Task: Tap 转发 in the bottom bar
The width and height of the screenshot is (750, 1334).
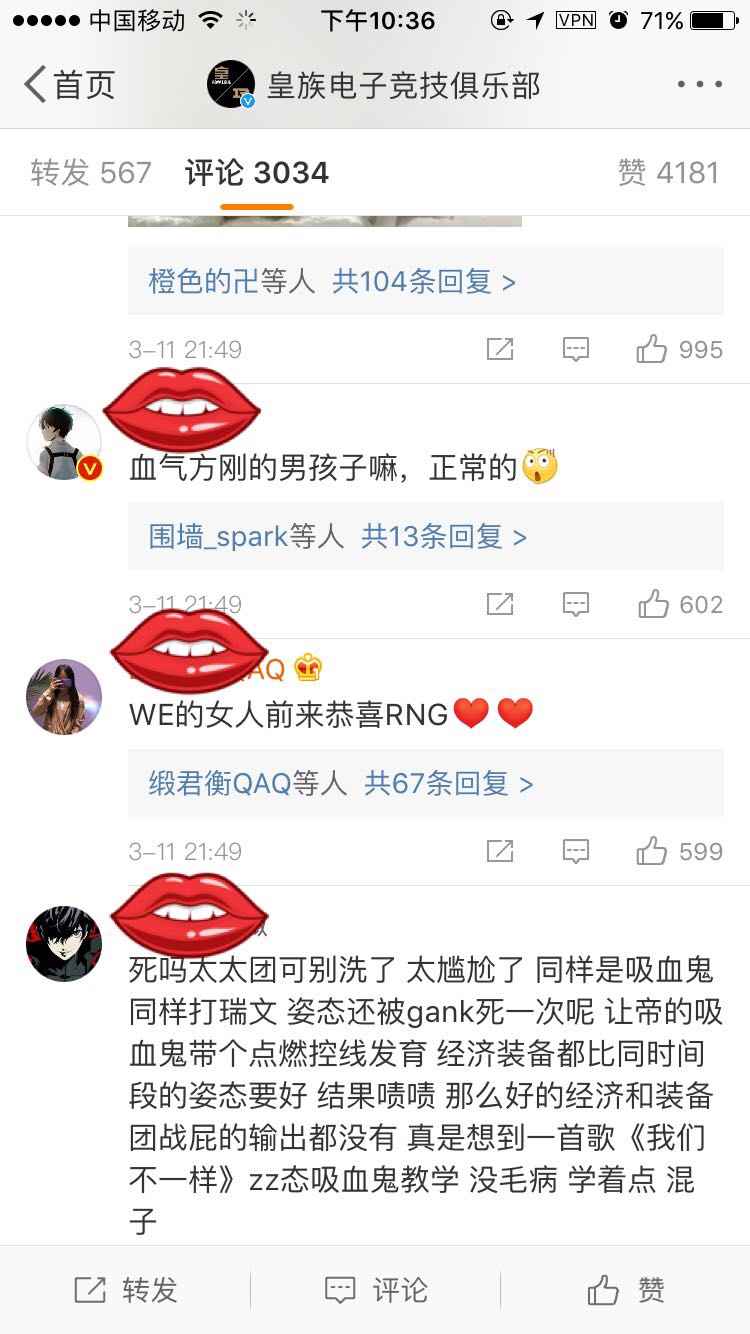Action: pyautogui.click(x=125, y=1290)
